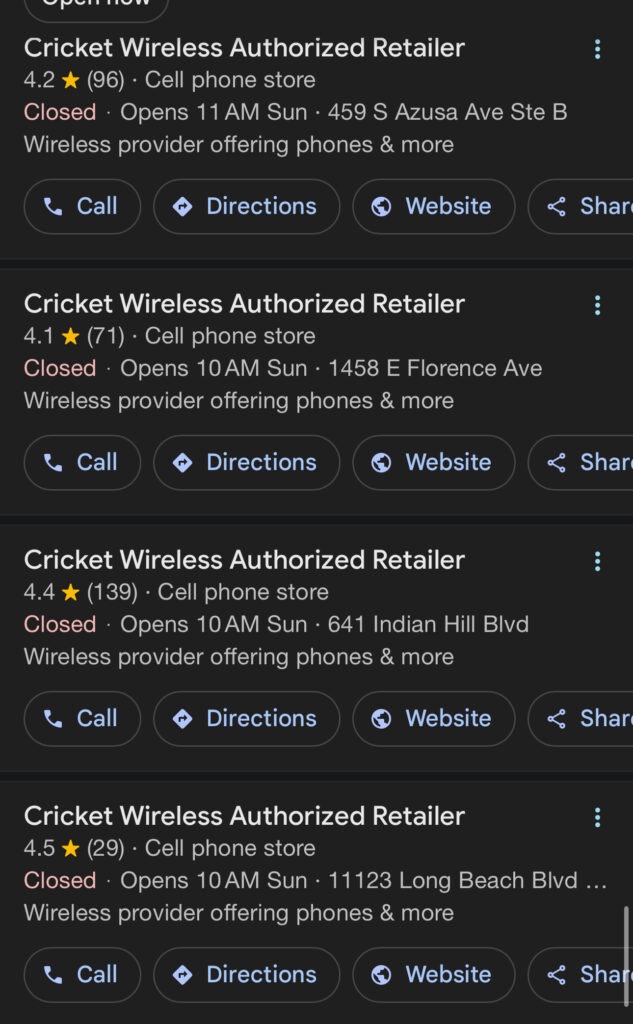
Task: Open website for the 1458 E Florence Ave store
Action: click(x=434, y=462)
